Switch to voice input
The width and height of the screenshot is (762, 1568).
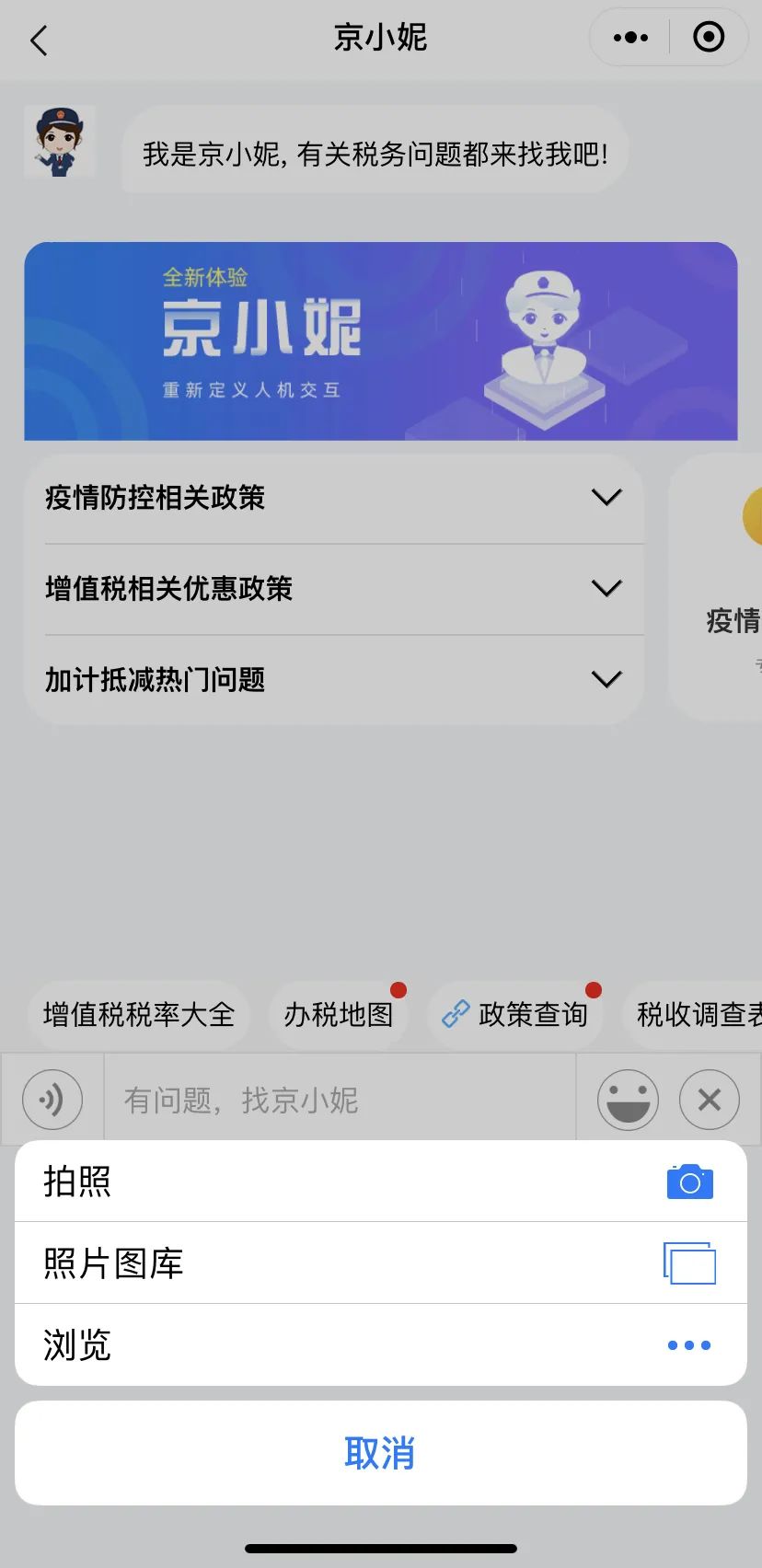point(52,1099)
